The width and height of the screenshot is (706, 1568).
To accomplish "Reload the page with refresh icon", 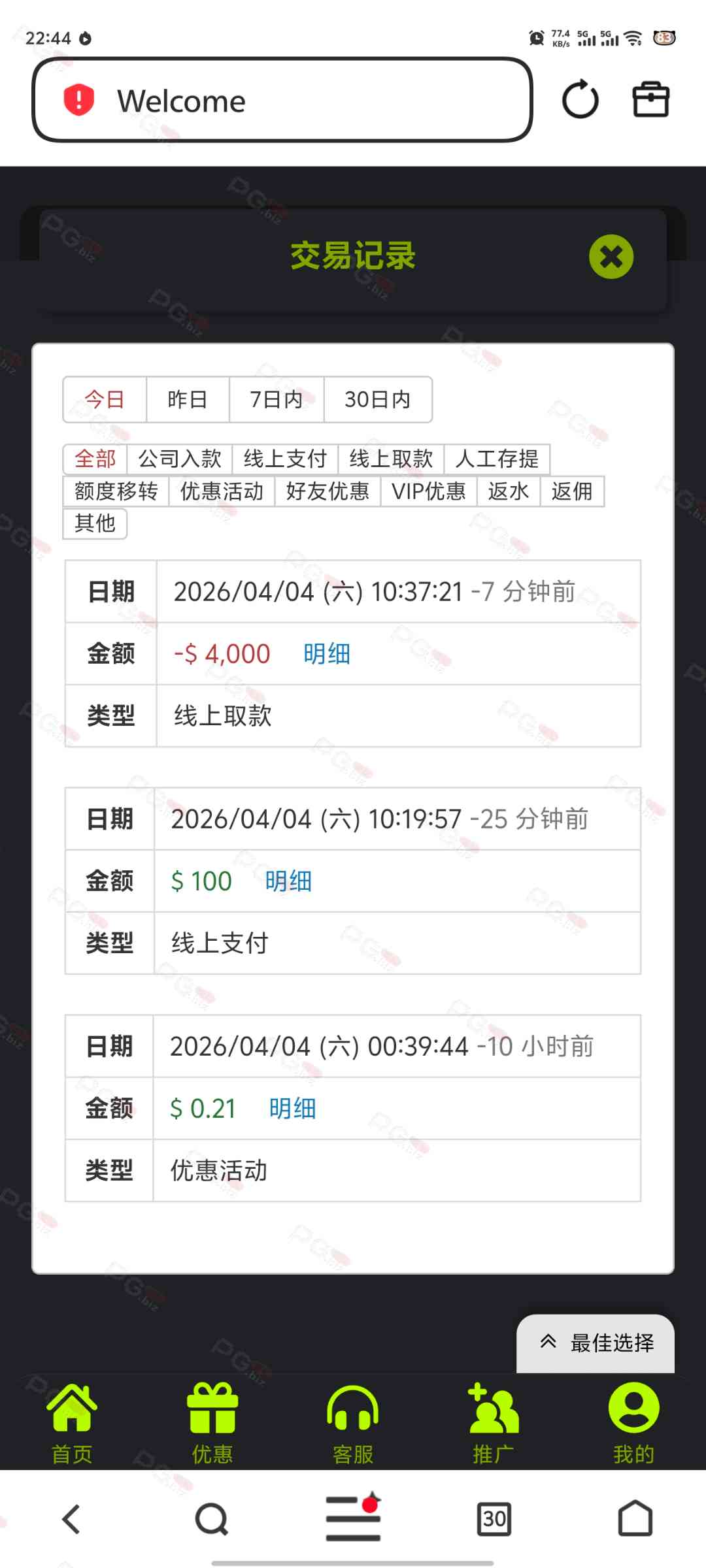I will coord(580,100).
